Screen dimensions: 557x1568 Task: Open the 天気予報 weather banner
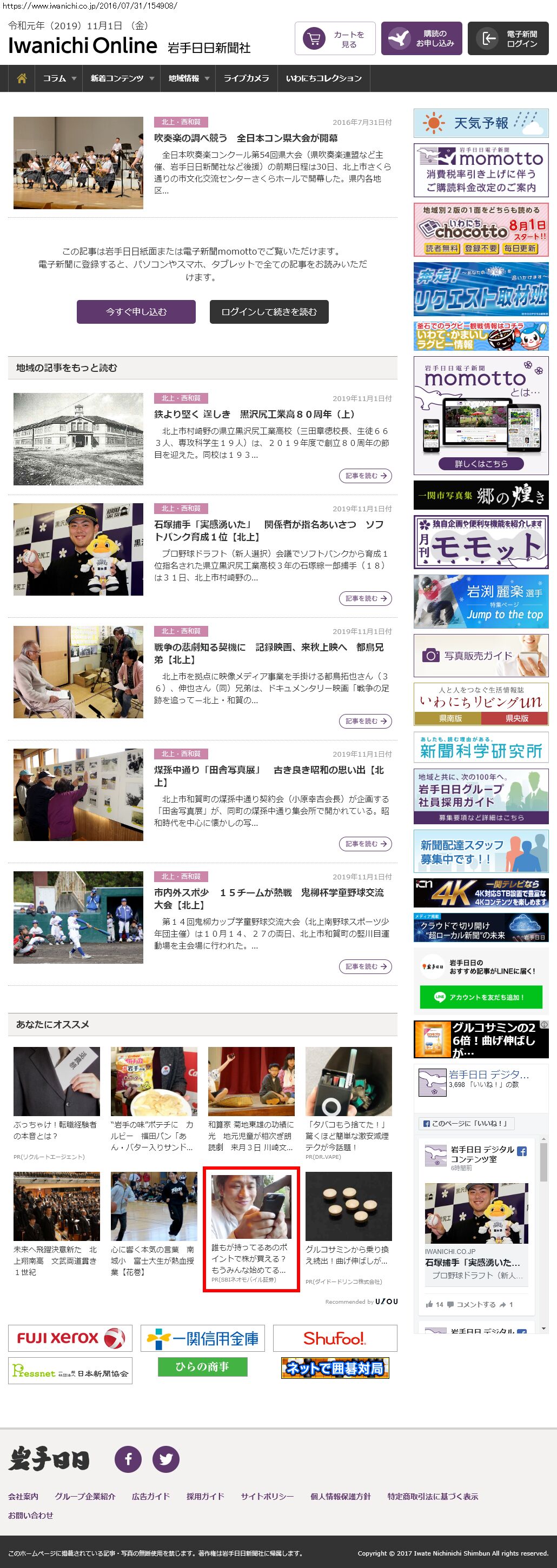pos(480,123)
